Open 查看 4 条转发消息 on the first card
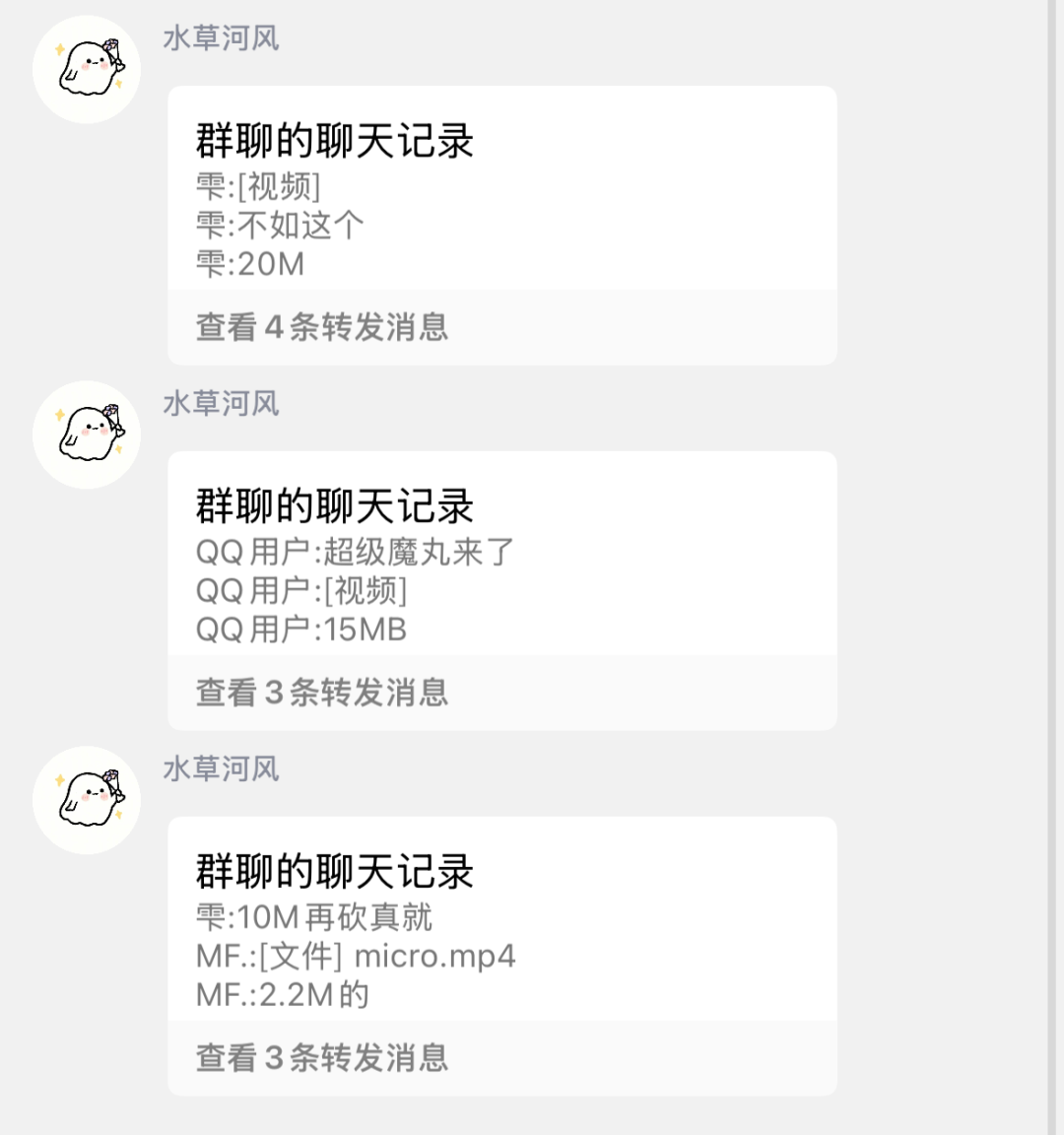Image resolution: width=1064 pixels, height=1135 pixels. 320,329
